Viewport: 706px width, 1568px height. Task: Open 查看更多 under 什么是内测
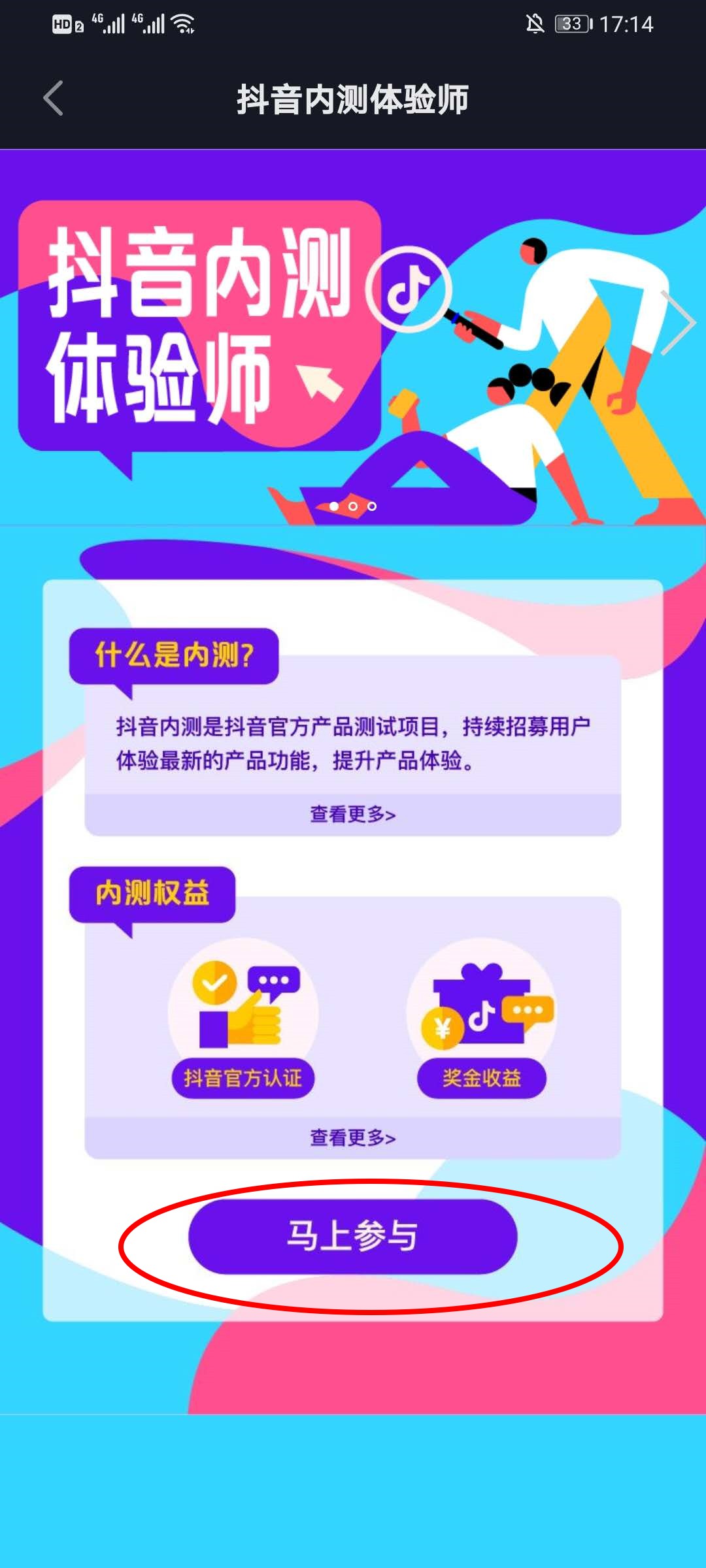click(352, 814)
